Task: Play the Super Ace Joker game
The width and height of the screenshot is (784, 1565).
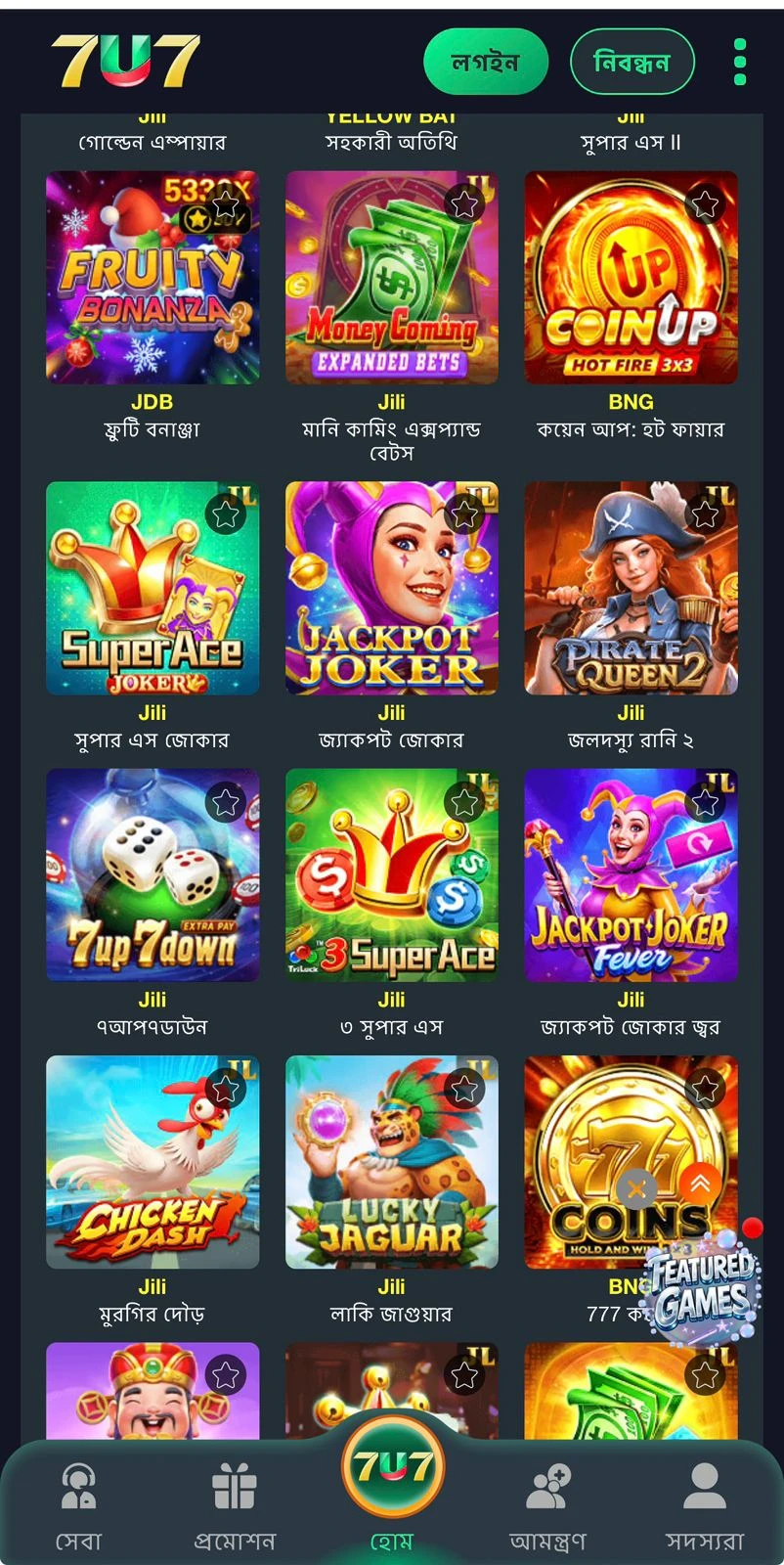Action: pyautogui.click(x=152, y=588)
